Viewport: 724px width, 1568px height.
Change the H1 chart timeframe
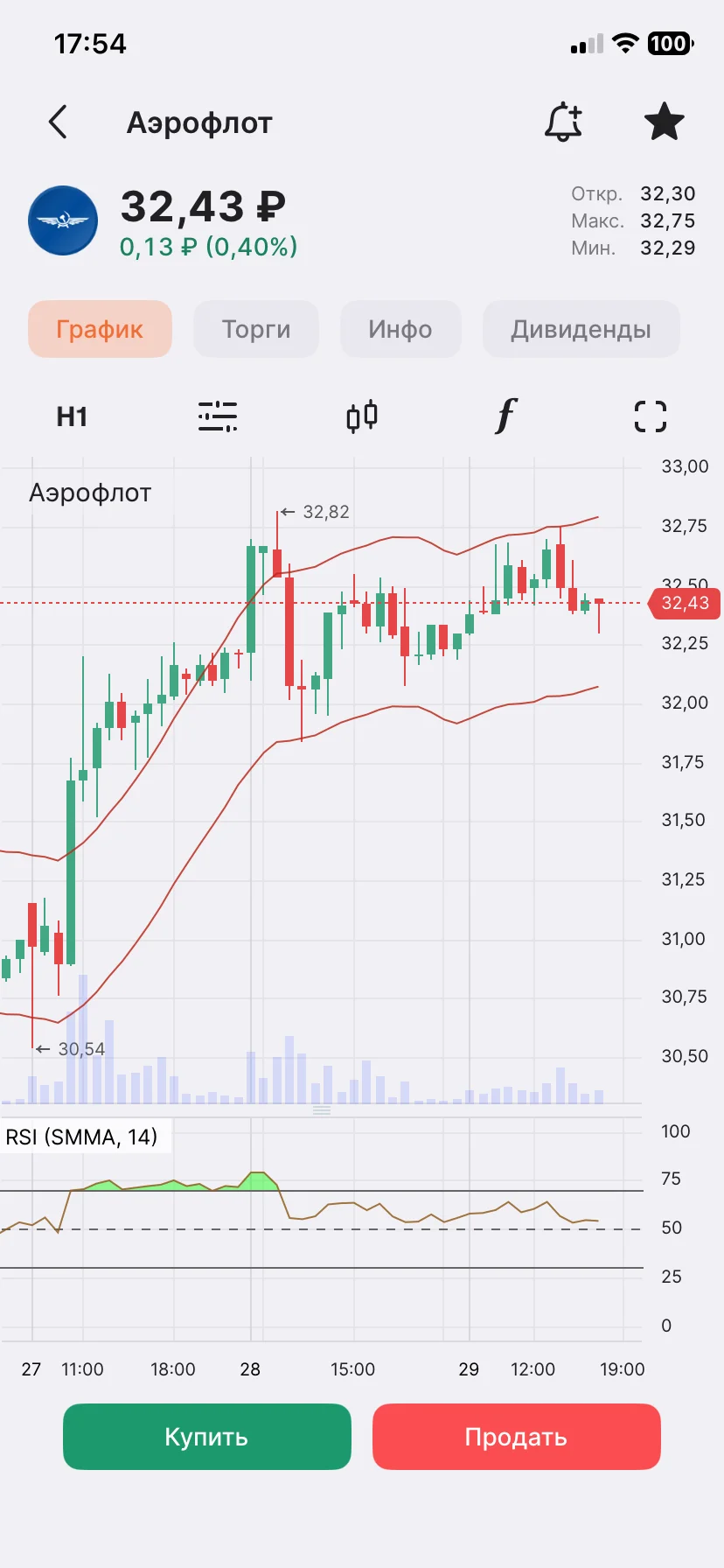72,416
